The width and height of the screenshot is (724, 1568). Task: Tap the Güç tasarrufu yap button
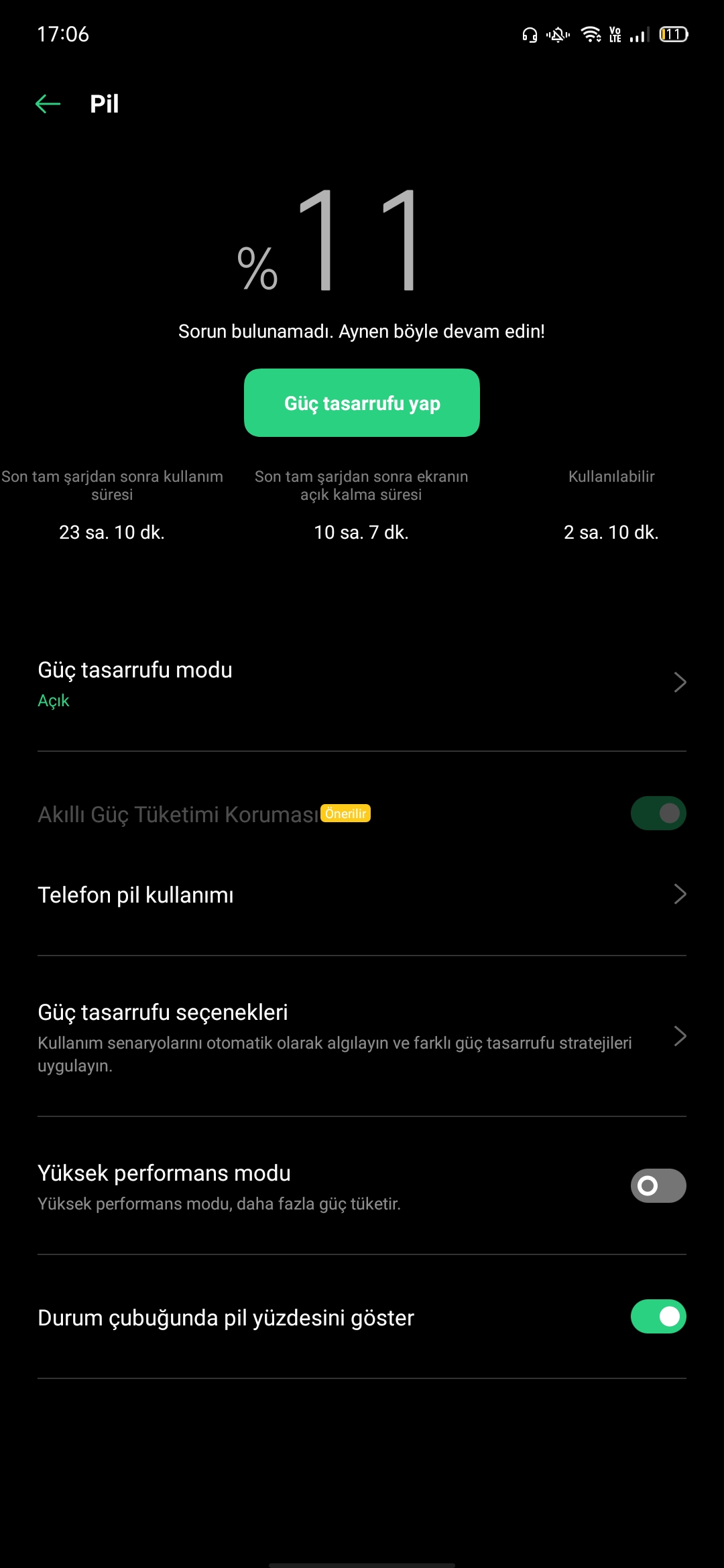point(362,403)
